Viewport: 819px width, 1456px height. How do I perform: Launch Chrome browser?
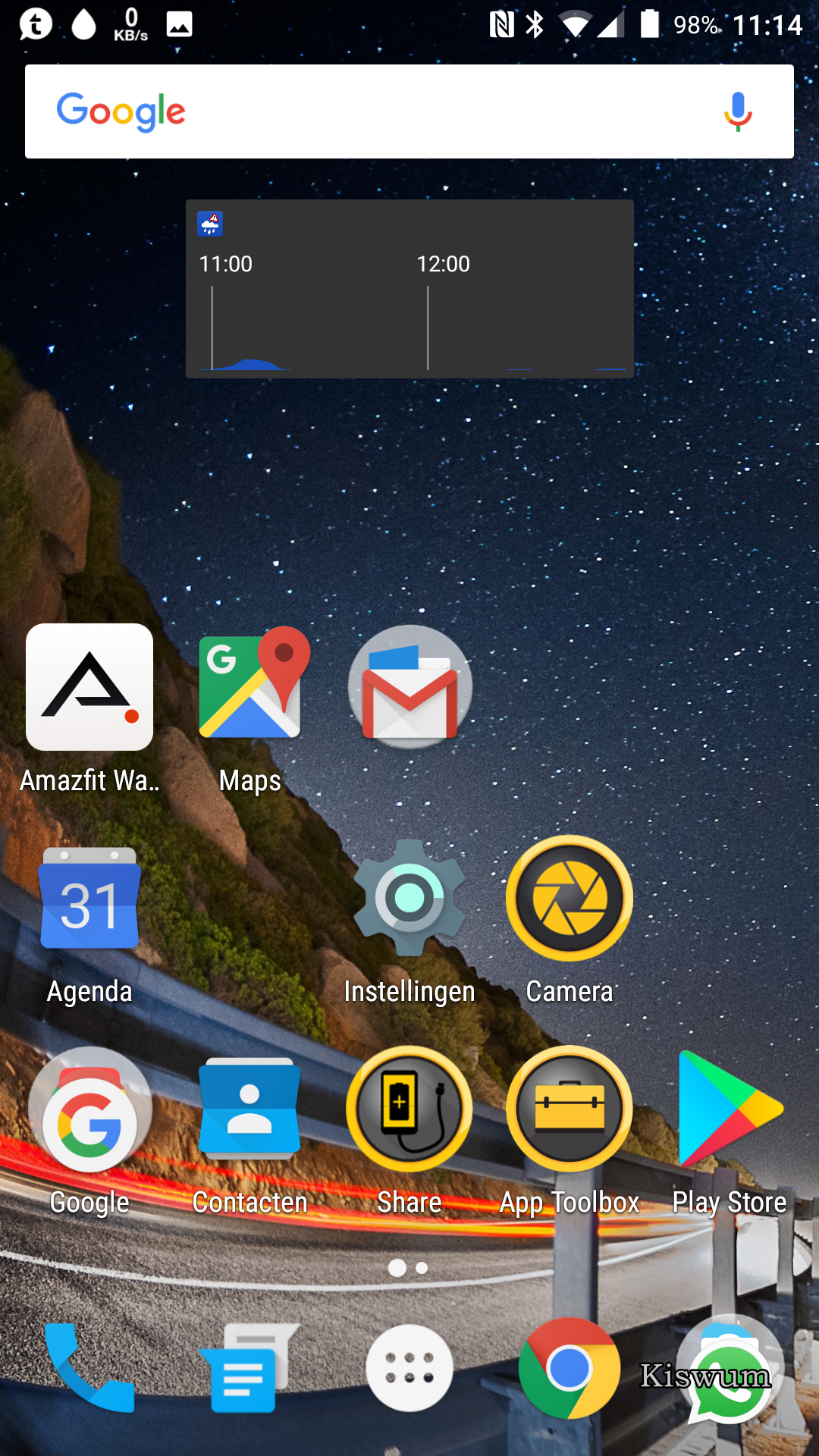[570, 1368]
